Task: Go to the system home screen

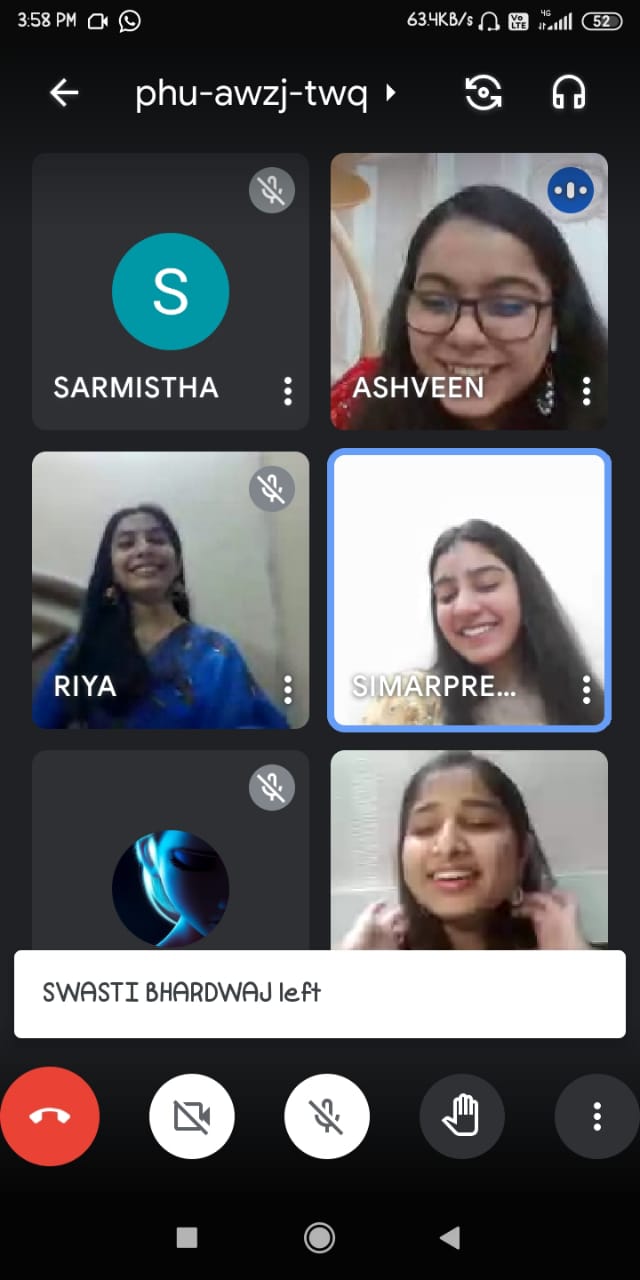Action: [x=319, y=1238]
